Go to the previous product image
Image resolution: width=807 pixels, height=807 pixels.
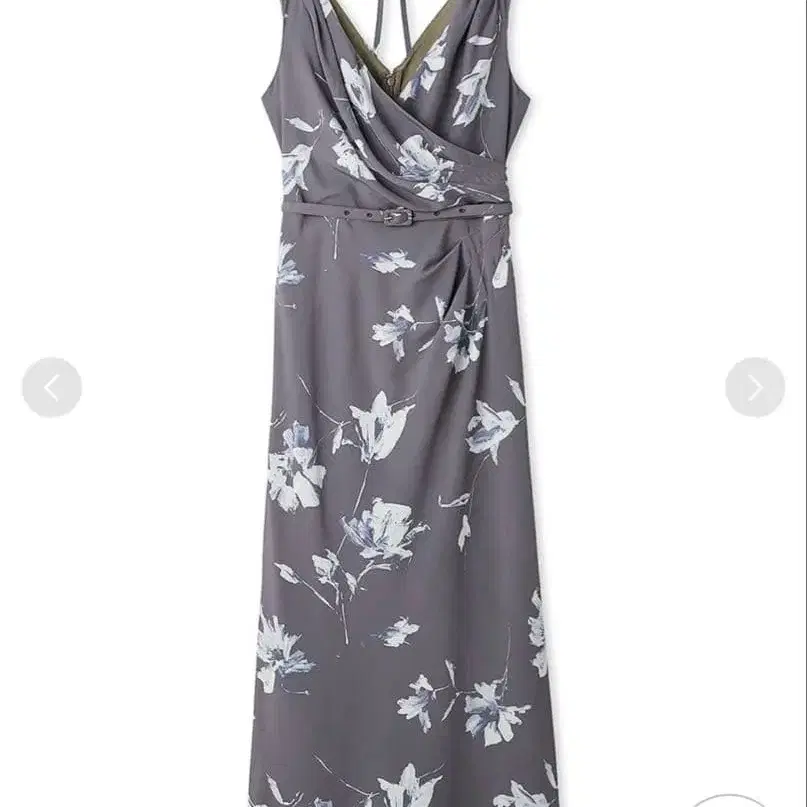pyautogui.click(x=52, y=387)
